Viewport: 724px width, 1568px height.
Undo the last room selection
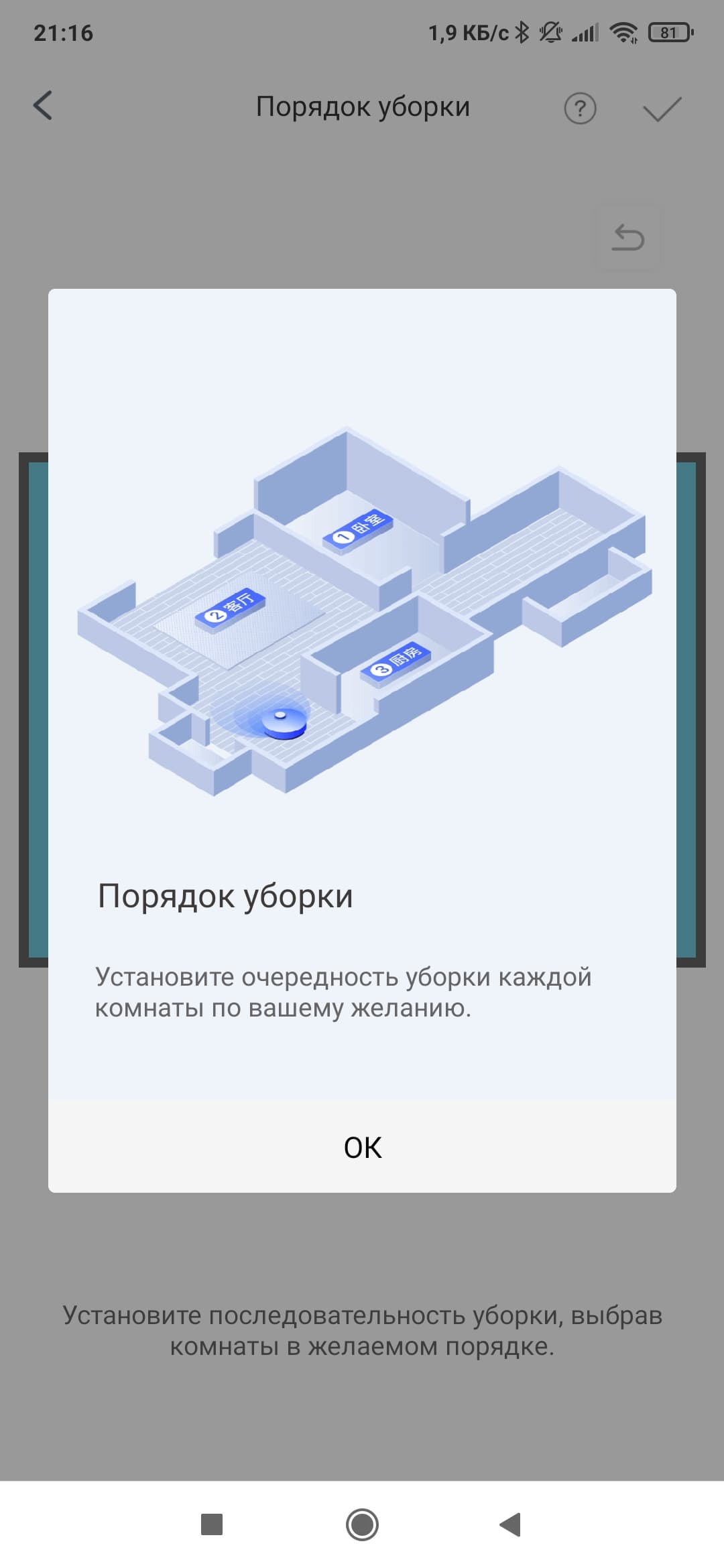pos(628,238)
